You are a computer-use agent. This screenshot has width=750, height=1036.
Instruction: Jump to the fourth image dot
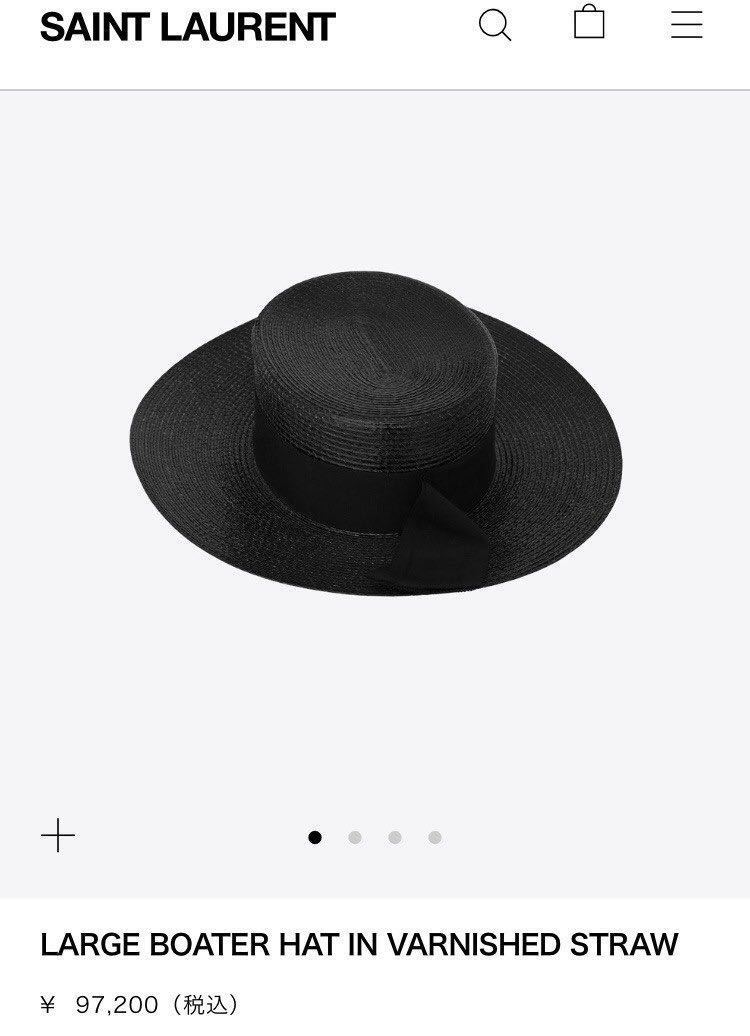click(435, 838)
